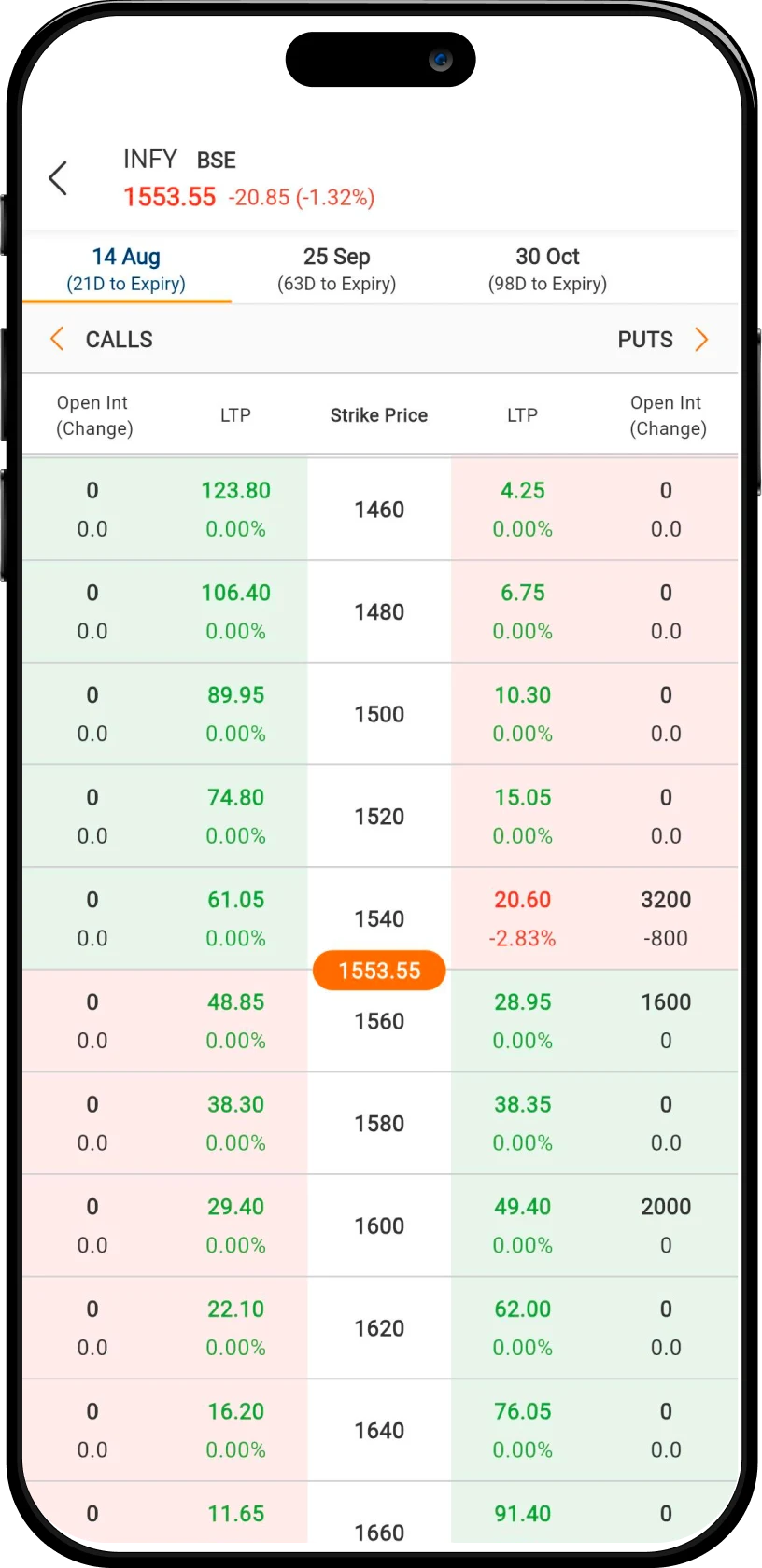Click the back arrow to exit option chain
Image resolution: width=762 pixels, height=1568 pixels.
[58, 177]
